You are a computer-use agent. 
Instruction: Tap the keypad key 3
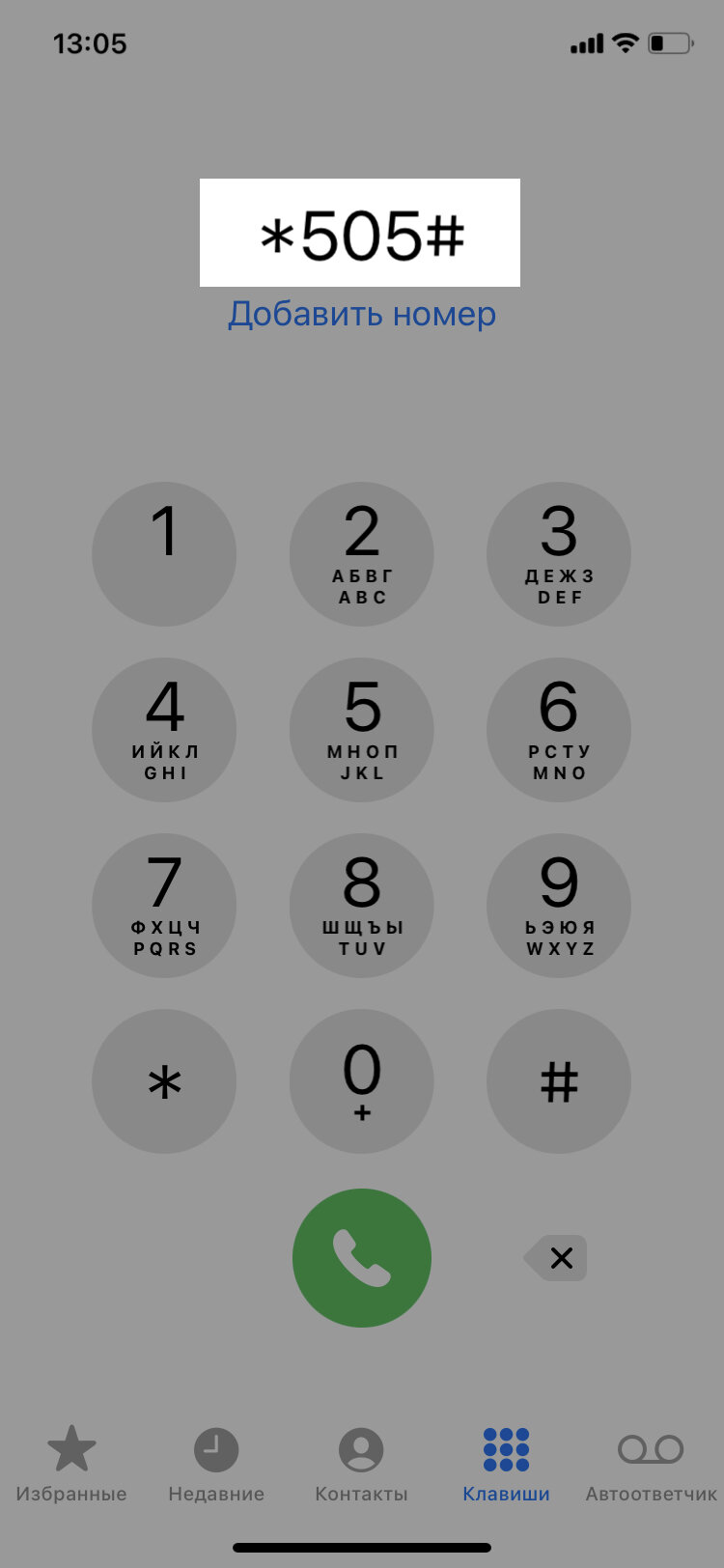559,554
